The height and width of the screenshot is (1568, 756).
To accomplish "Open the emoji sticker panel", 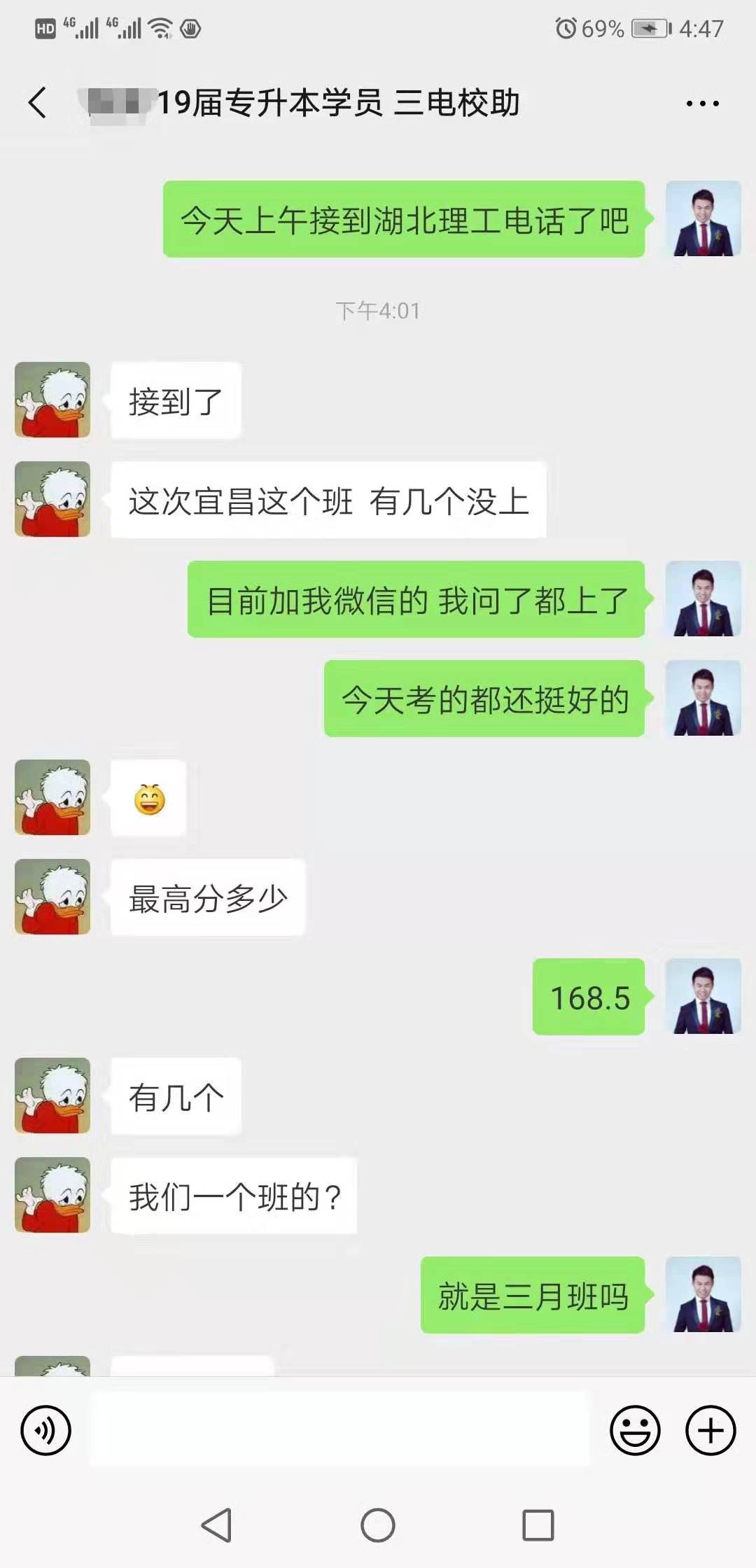I will pos(635,1430).
